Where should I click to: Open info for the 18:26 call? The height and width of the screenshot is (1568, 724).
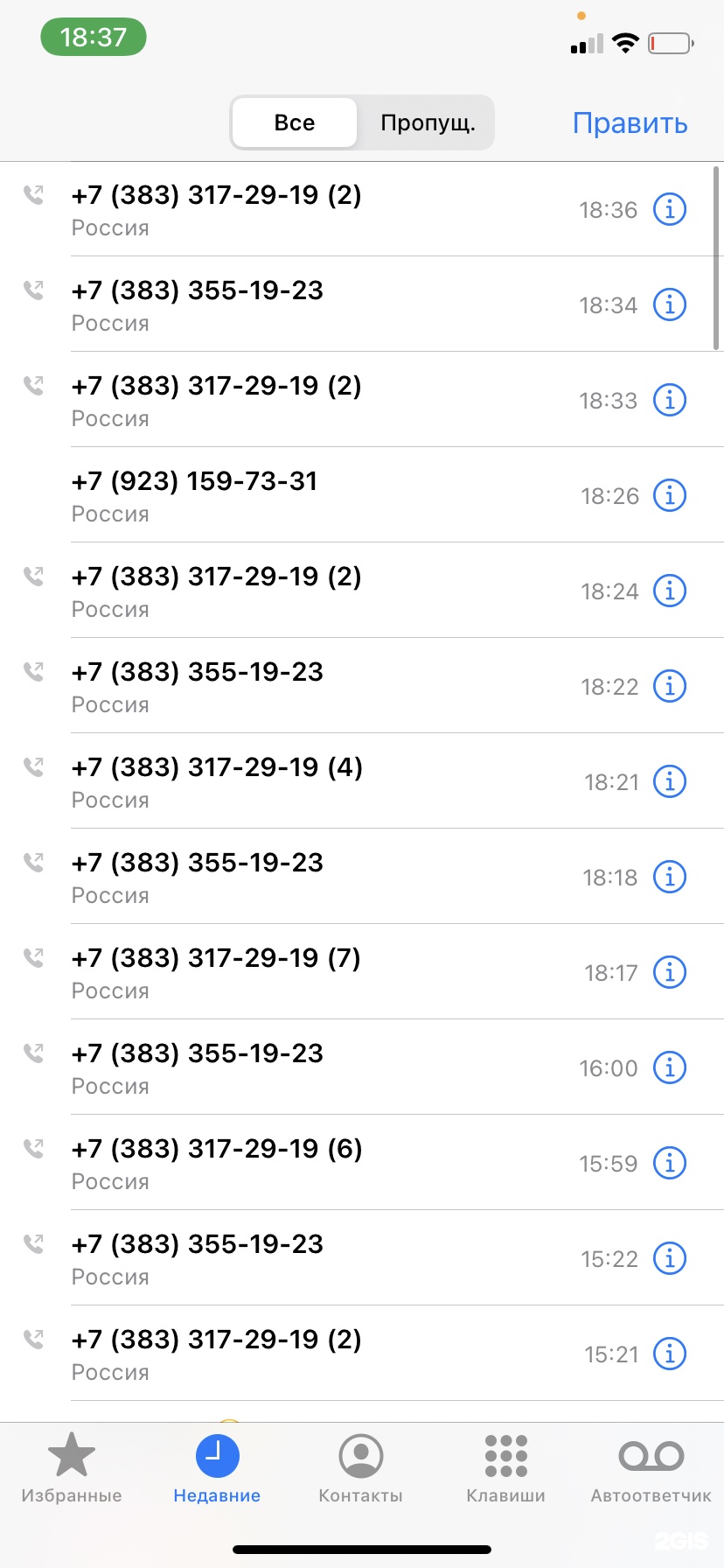(670, 496)
